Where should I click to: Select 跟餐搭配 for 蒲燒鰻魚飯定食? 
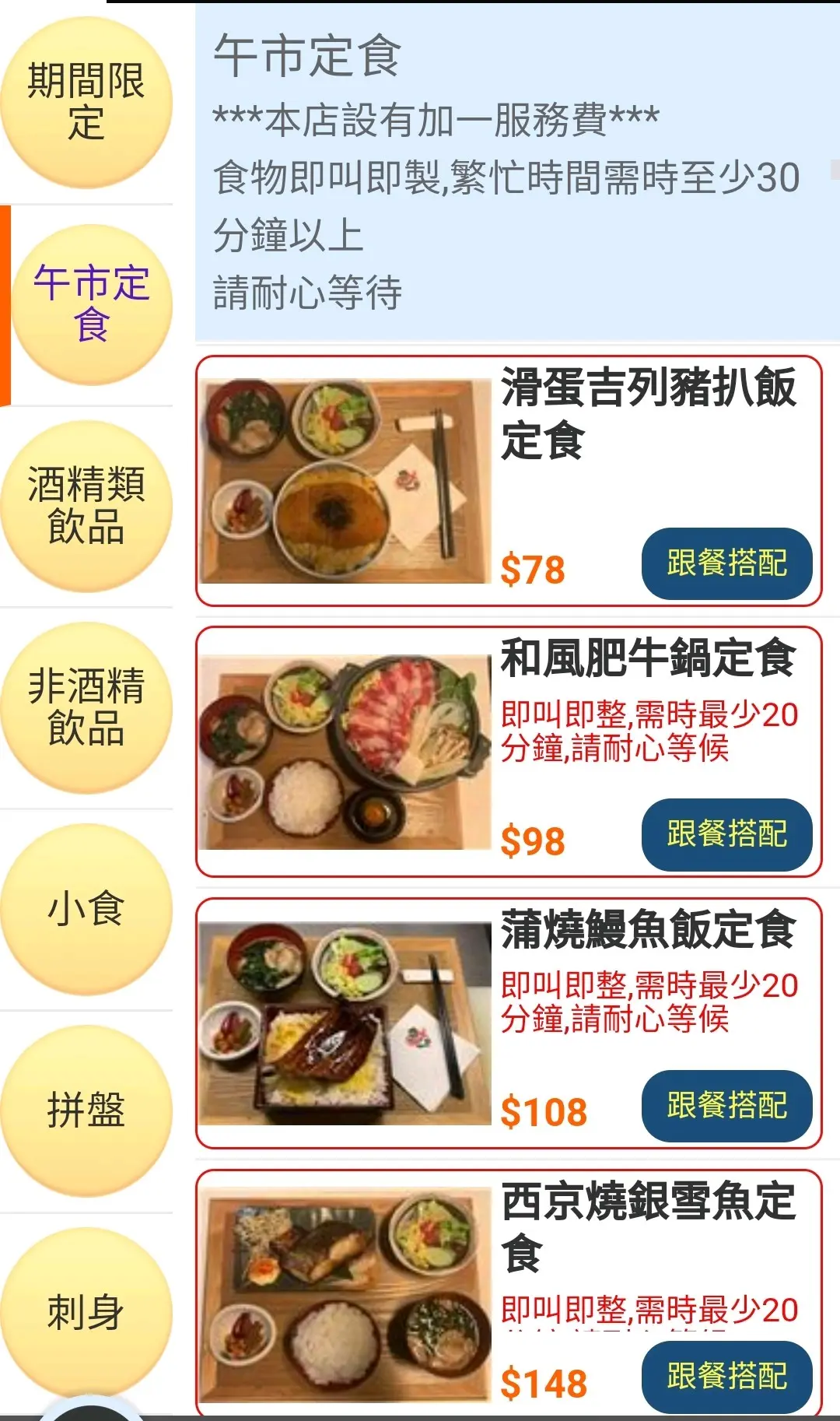point(726,1106)
